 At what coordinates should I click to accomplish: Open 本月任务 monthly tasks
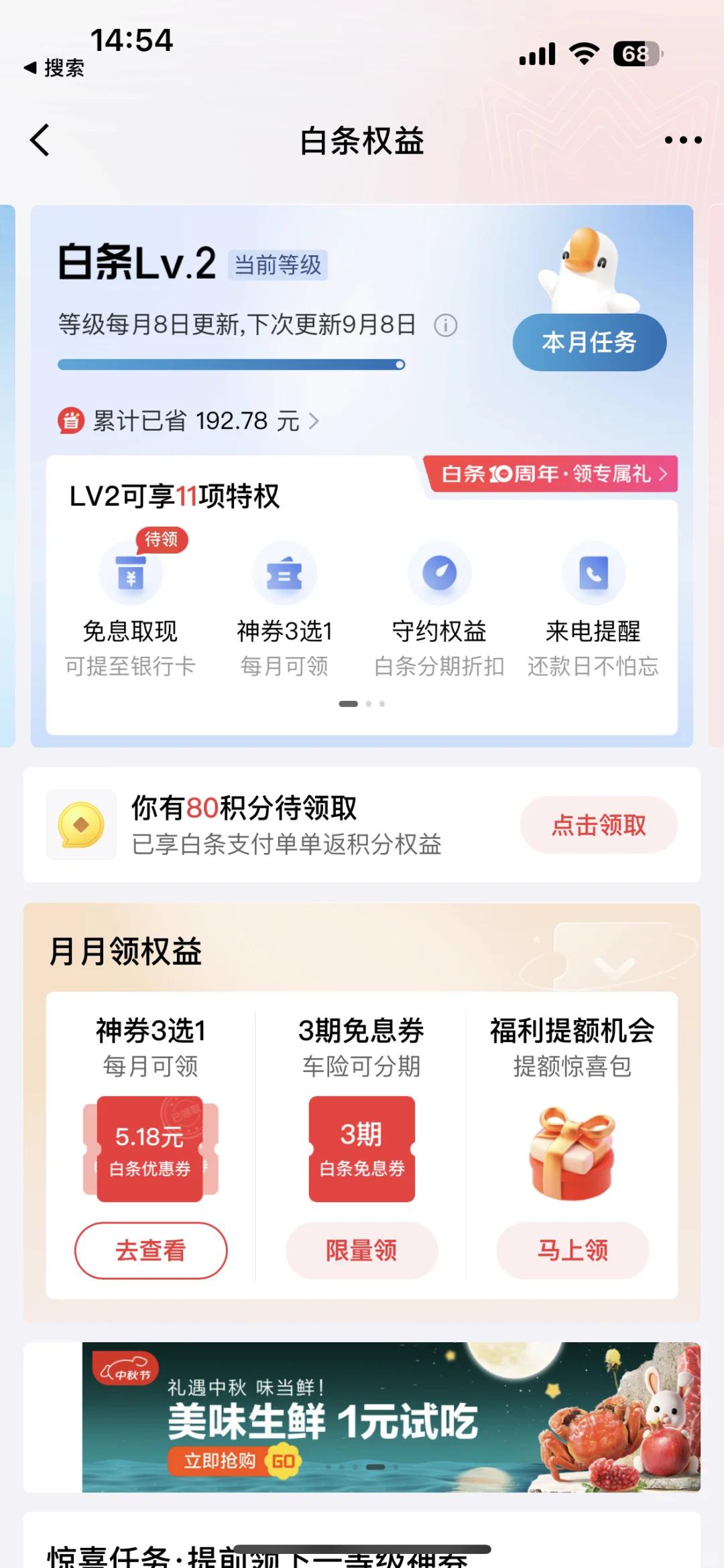(589, 342)
